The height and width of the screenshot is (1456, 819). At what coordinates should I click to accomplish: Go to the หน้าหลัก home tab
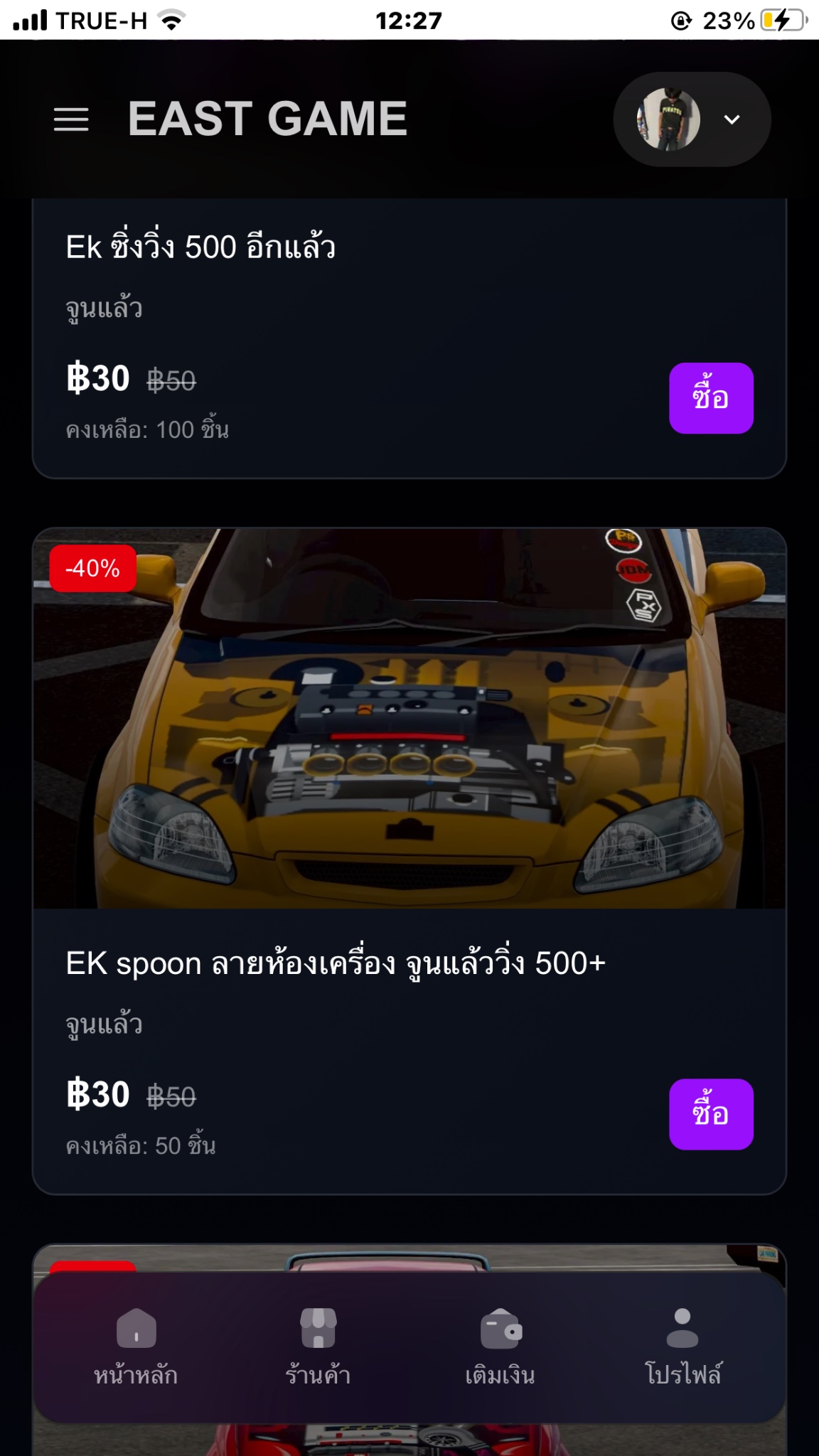(x=136, y=1347)
